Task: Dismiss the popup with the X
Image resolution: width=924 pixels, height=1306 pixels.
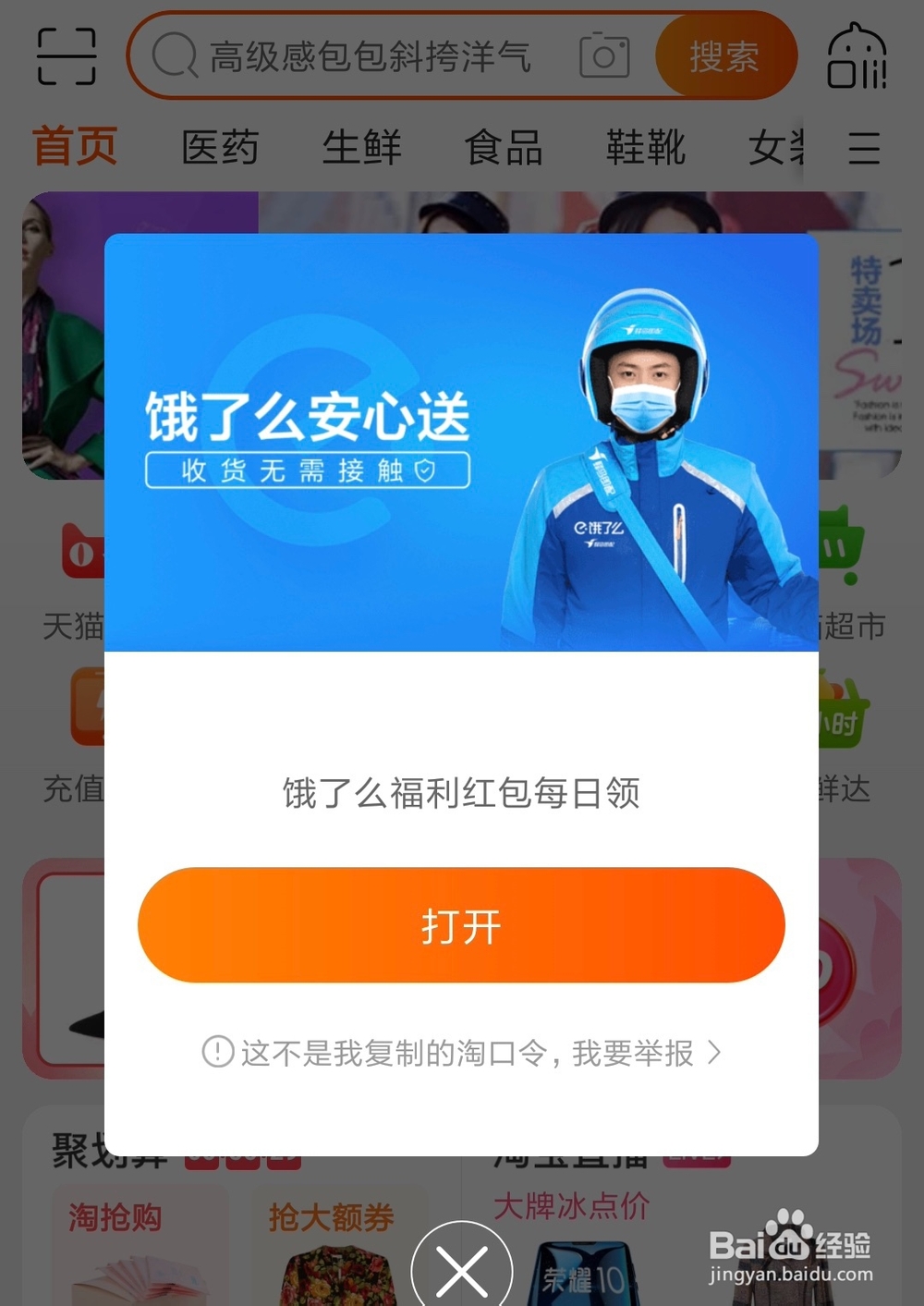Action: click(x=462, y=1271)
